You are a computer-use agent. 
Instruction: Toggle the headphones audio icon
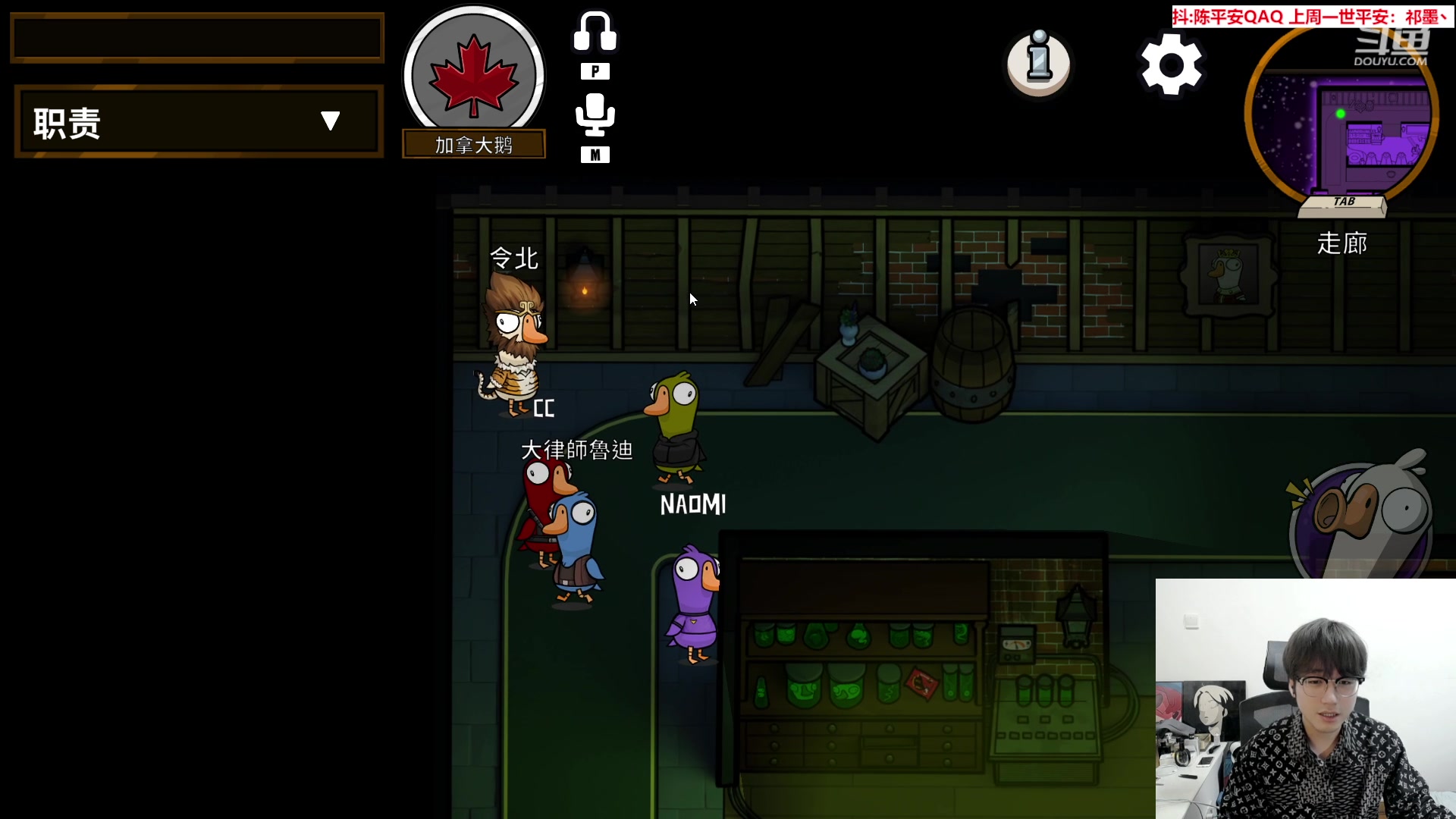[595, 33]
